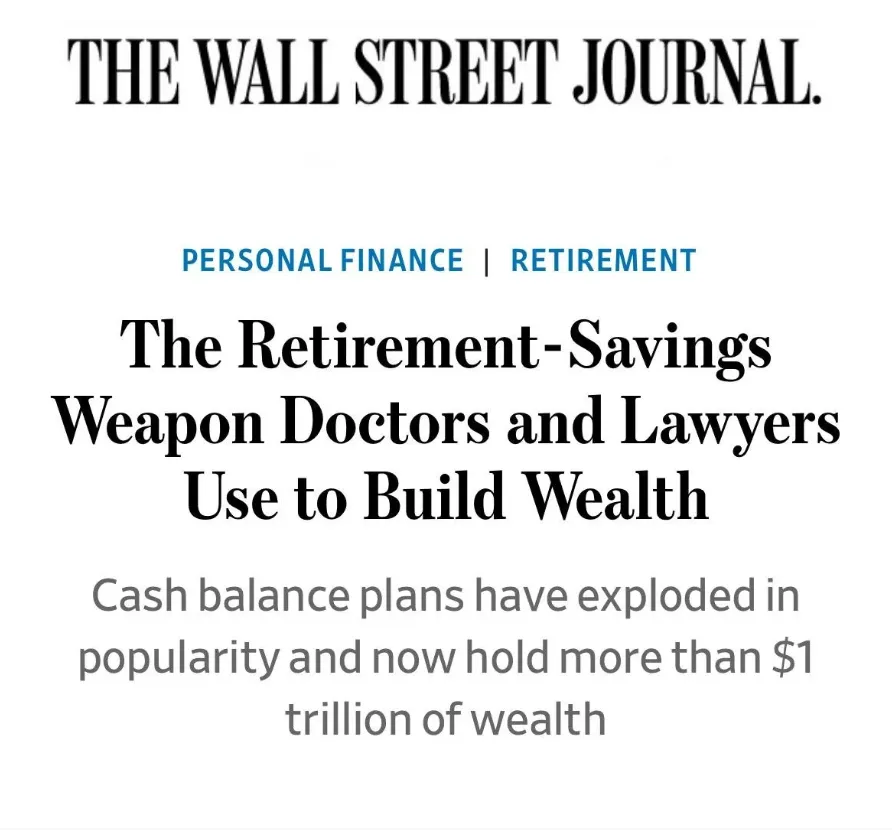Screen dimensions: 892x830
Task: Open the Personal Finance section link
Action: (x=322, y=261)
